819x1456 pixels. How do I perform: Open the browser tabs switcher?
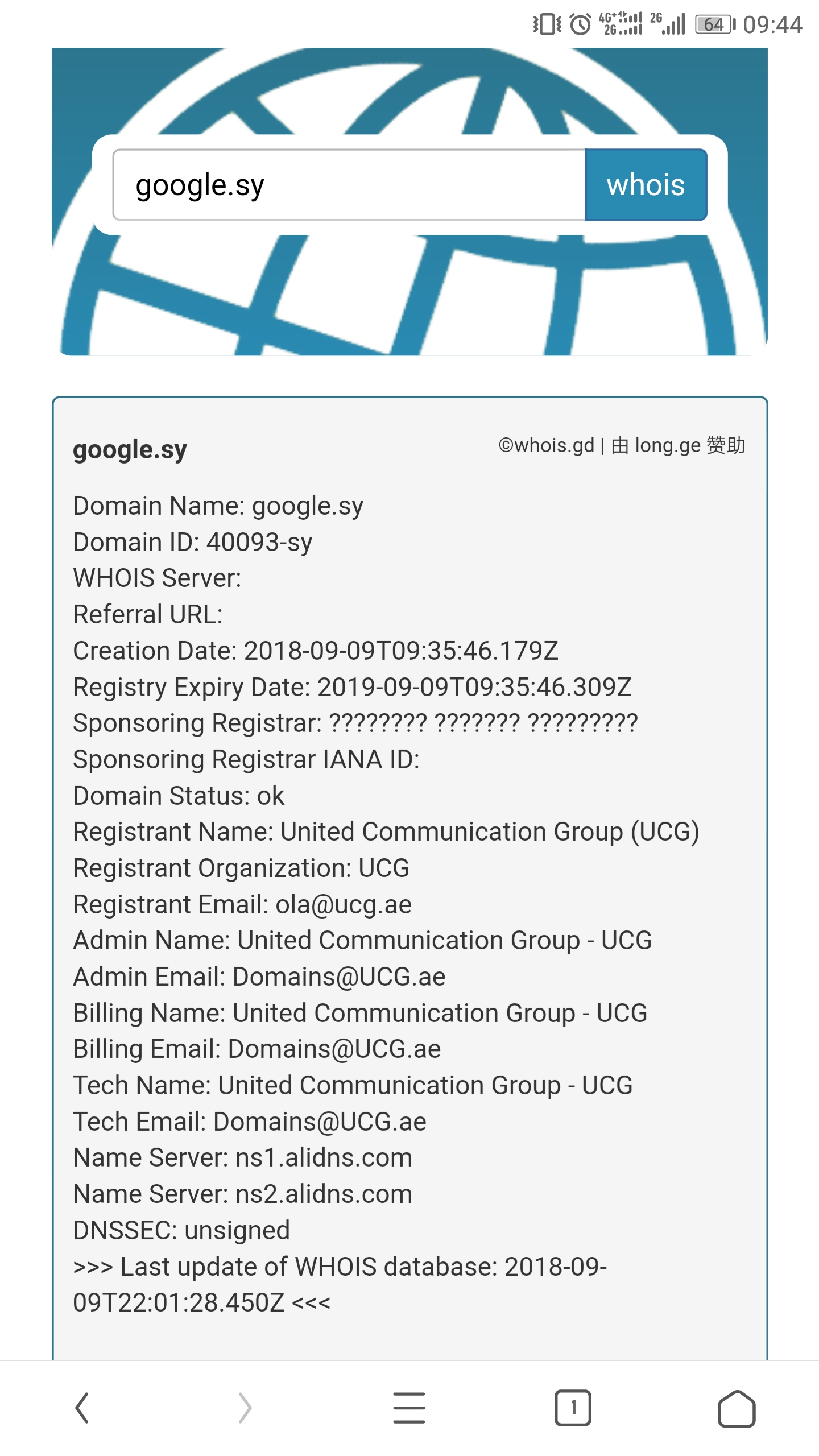(x=573, y=1408)
